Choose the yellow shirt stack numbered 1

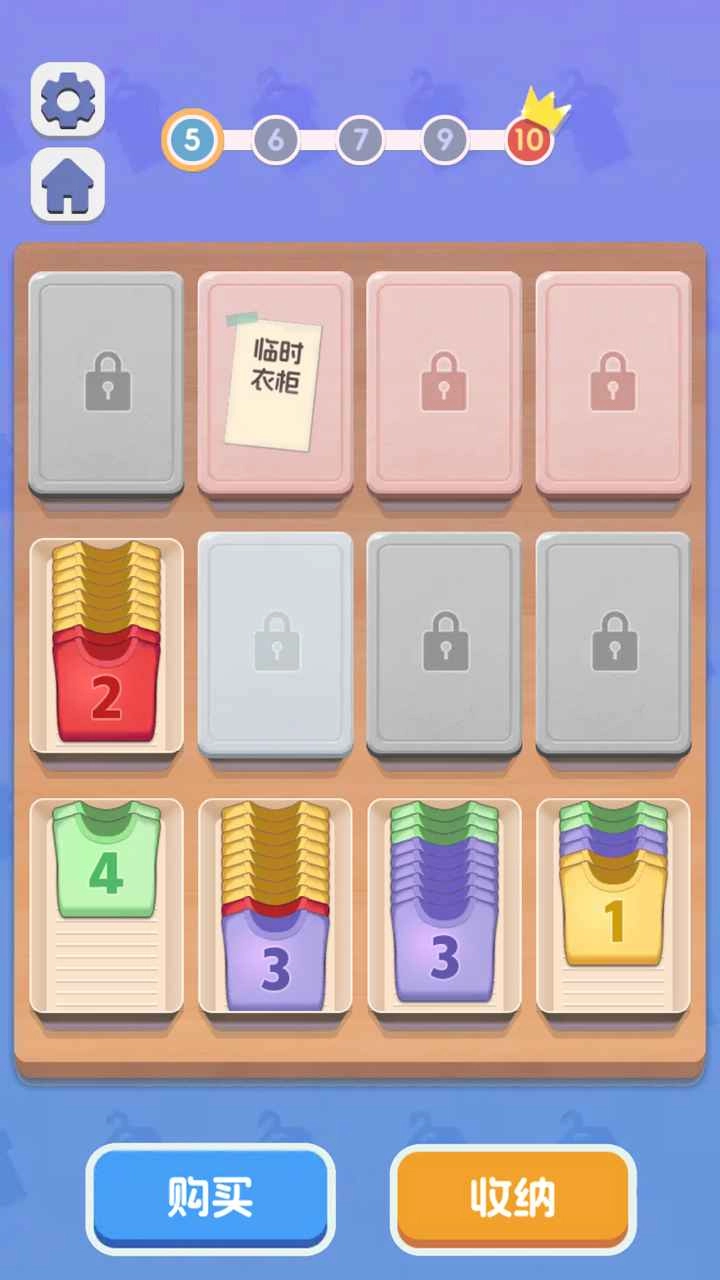click(x=613, y=915)
